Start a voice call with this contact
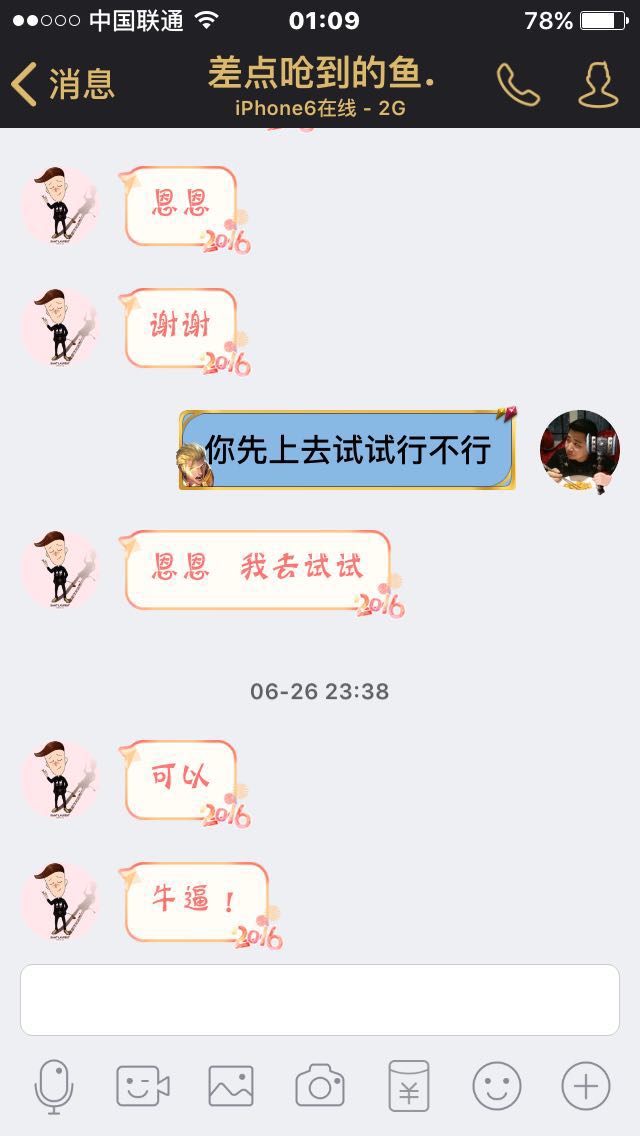The height and width of the screenshot is (1136, 640). (x=518, y=85)
